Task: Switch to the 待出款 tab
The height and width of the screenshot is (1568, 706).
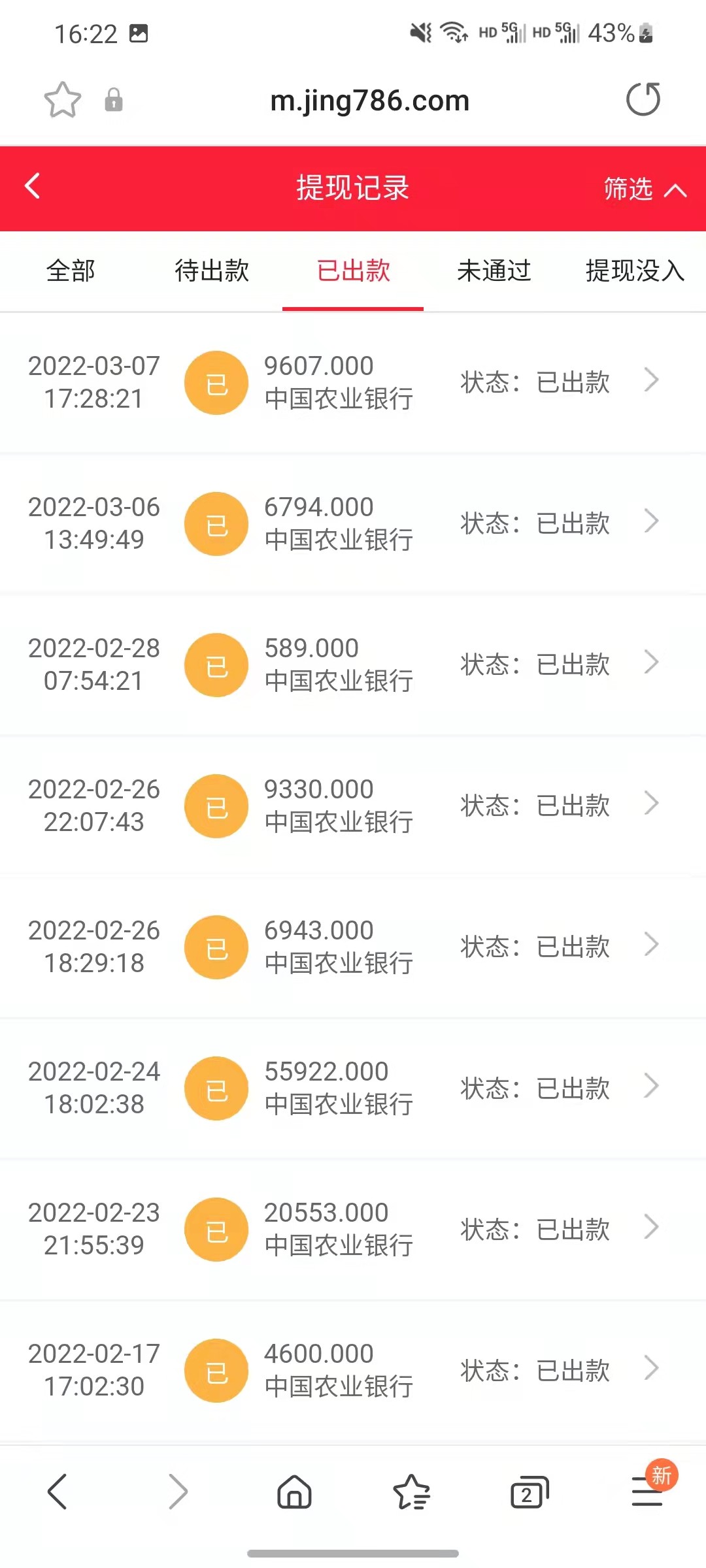Action: (212, 271)
